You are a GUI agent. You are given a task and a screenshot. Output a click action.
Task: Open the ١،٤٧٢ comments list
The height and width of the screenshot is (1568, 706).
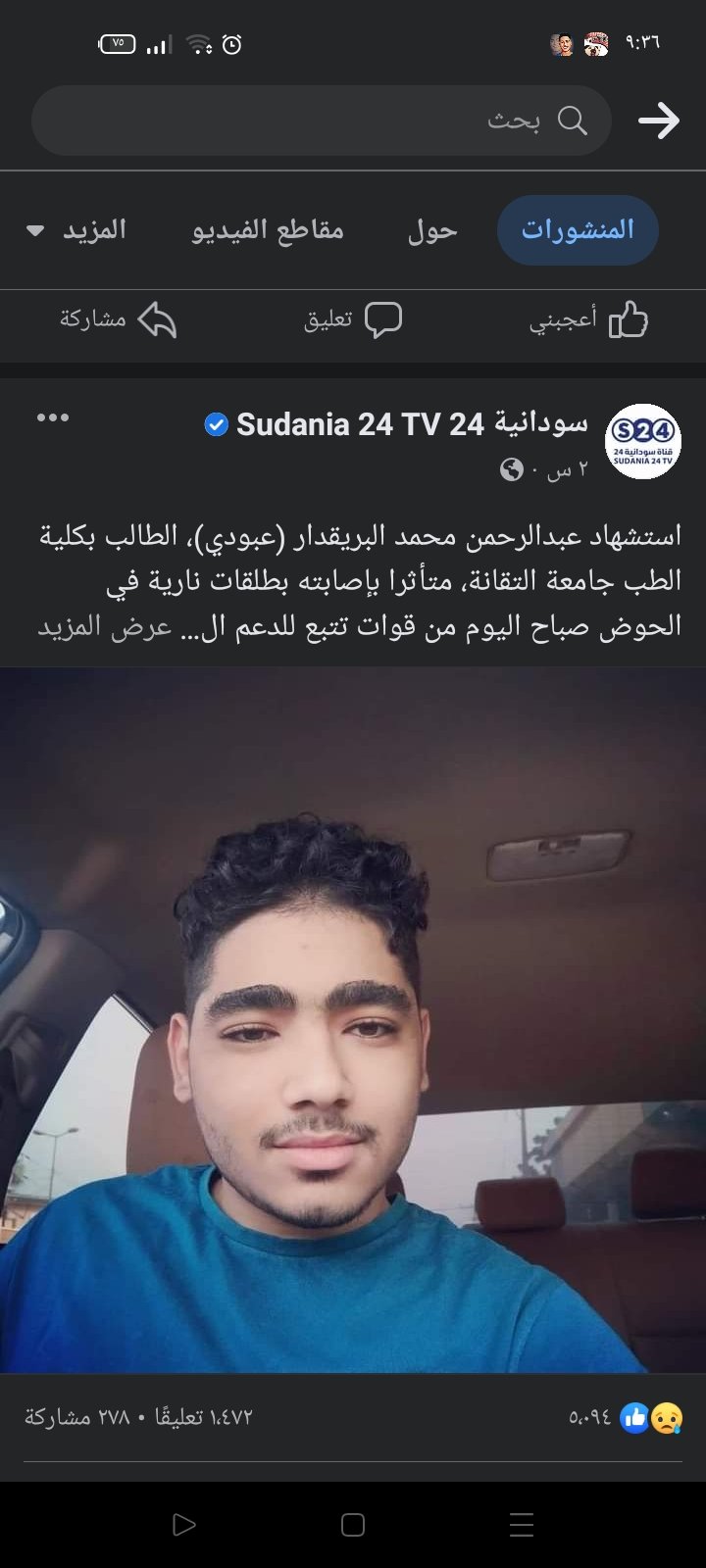(204, 1417)
